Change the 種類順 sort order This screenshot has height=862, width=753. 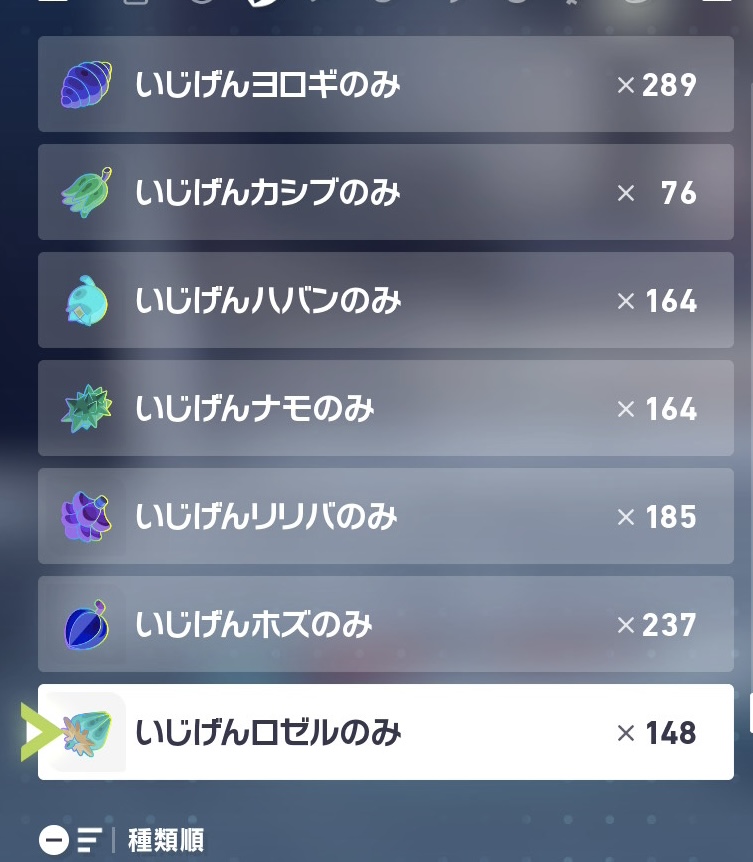click(122, 840)
